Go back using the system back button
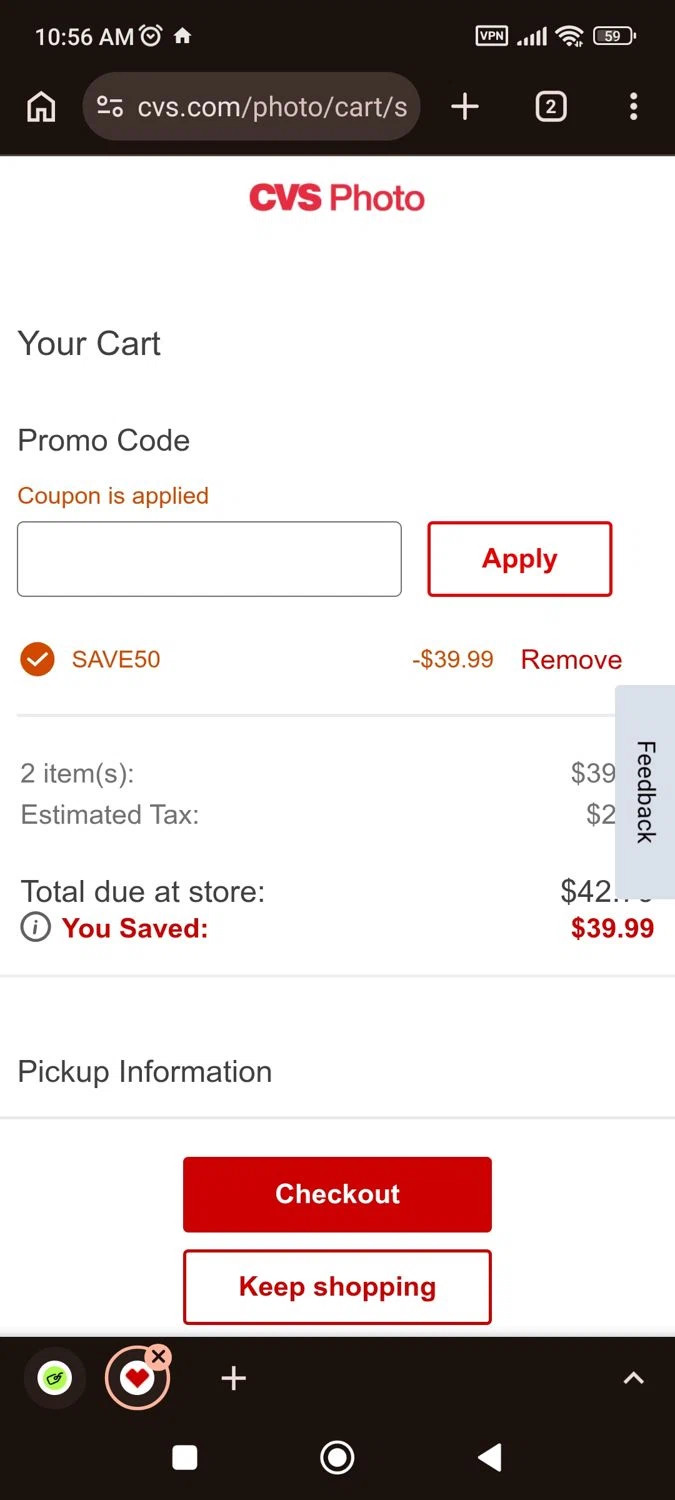The image size is (675, 1500). (489, 1458)
